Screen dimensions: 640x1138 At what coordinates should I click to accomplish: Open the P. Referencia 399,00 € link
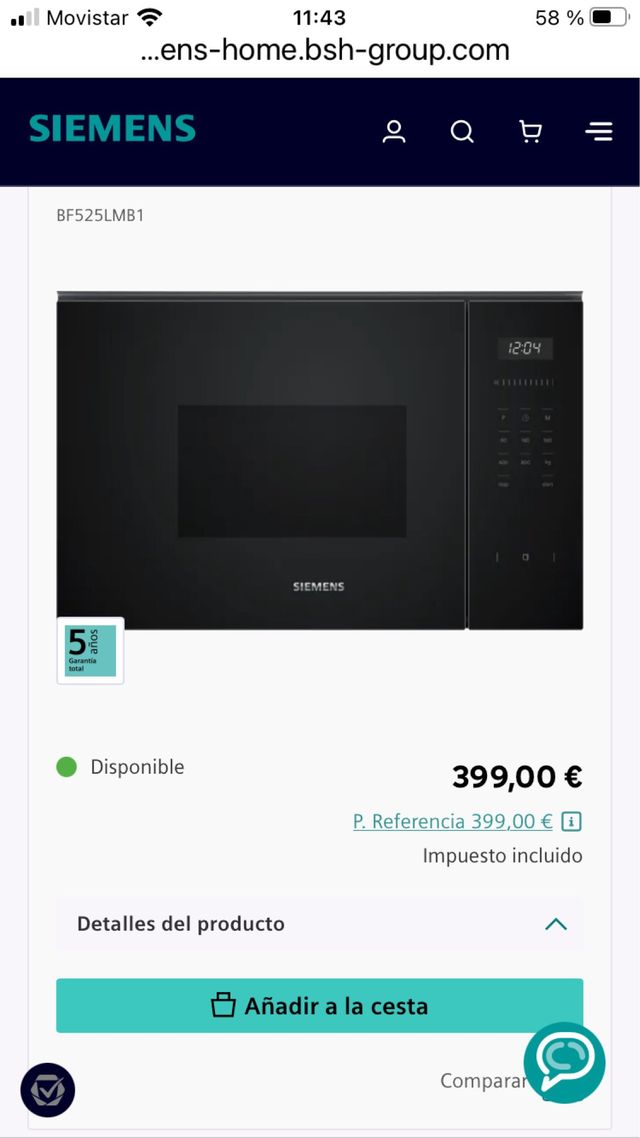click(452, 821)
